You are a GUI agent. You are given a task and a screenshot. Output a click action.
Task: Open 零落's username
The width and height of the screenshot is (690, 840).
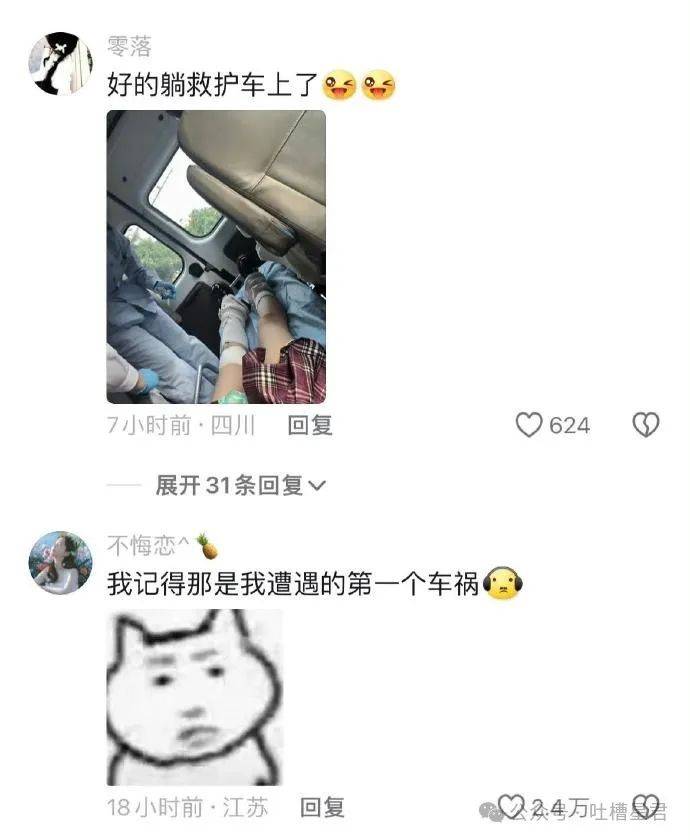[129, 46]
